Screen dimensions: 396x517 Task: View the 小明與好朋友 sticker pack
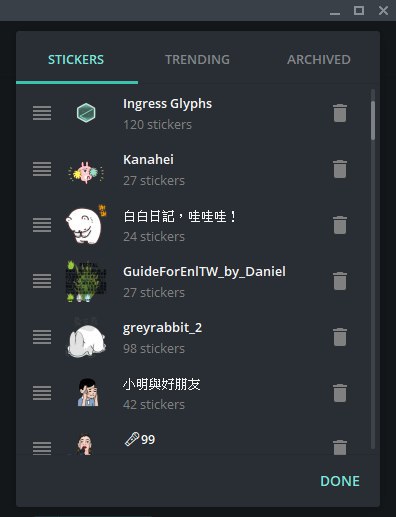(x=193, y=393)
